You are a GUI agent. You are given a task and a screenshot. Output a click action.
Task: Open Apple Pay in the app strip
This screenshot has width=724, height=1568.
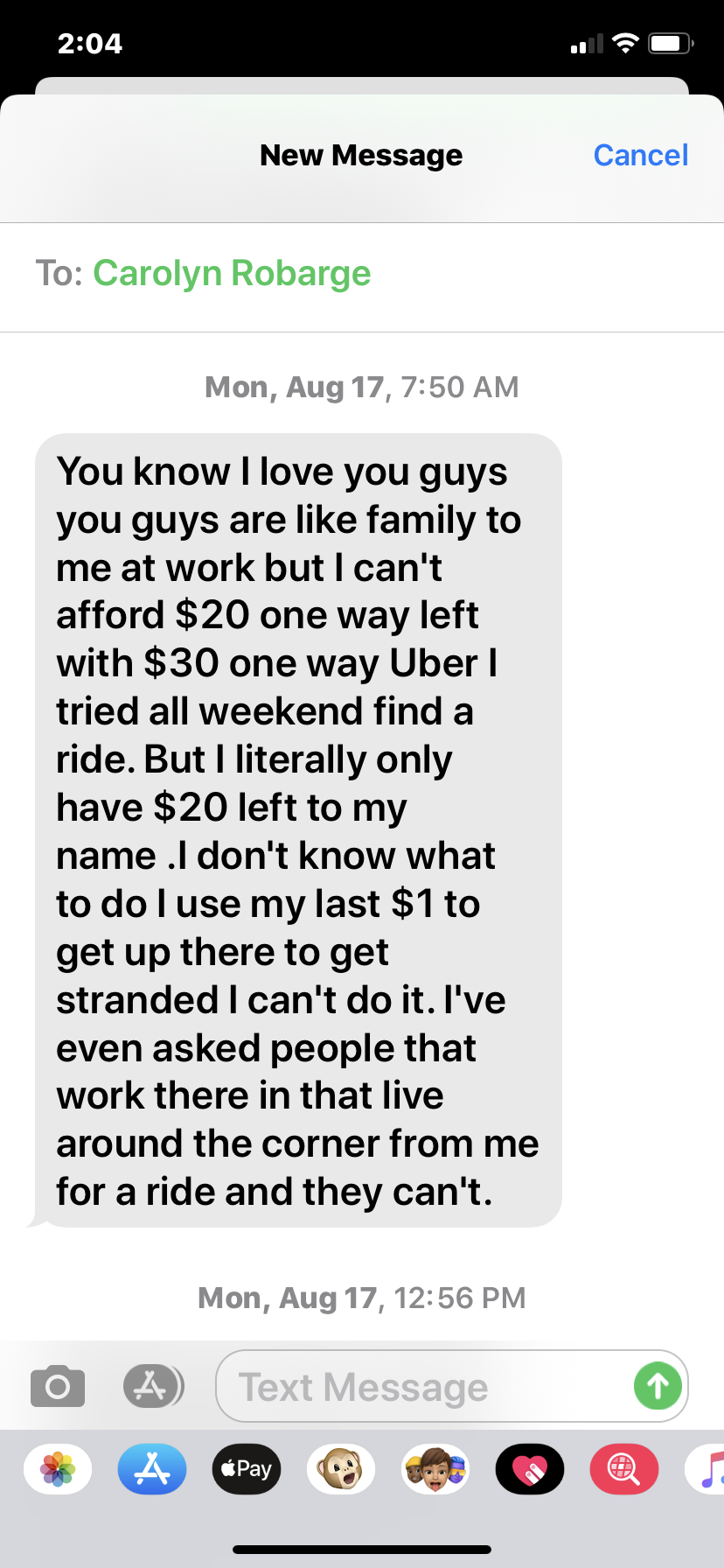(x=247, y=1469)
